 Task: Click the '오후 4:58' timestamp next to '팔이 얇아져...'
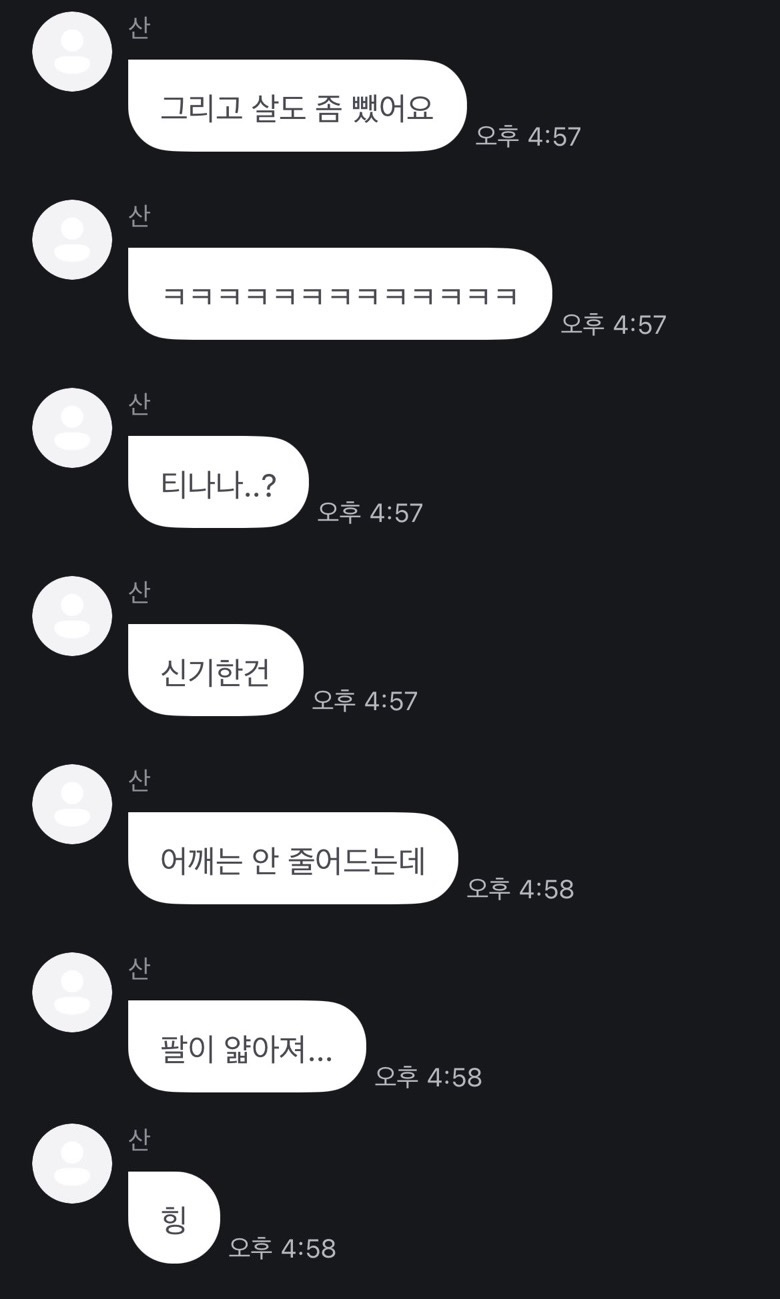427,1078
